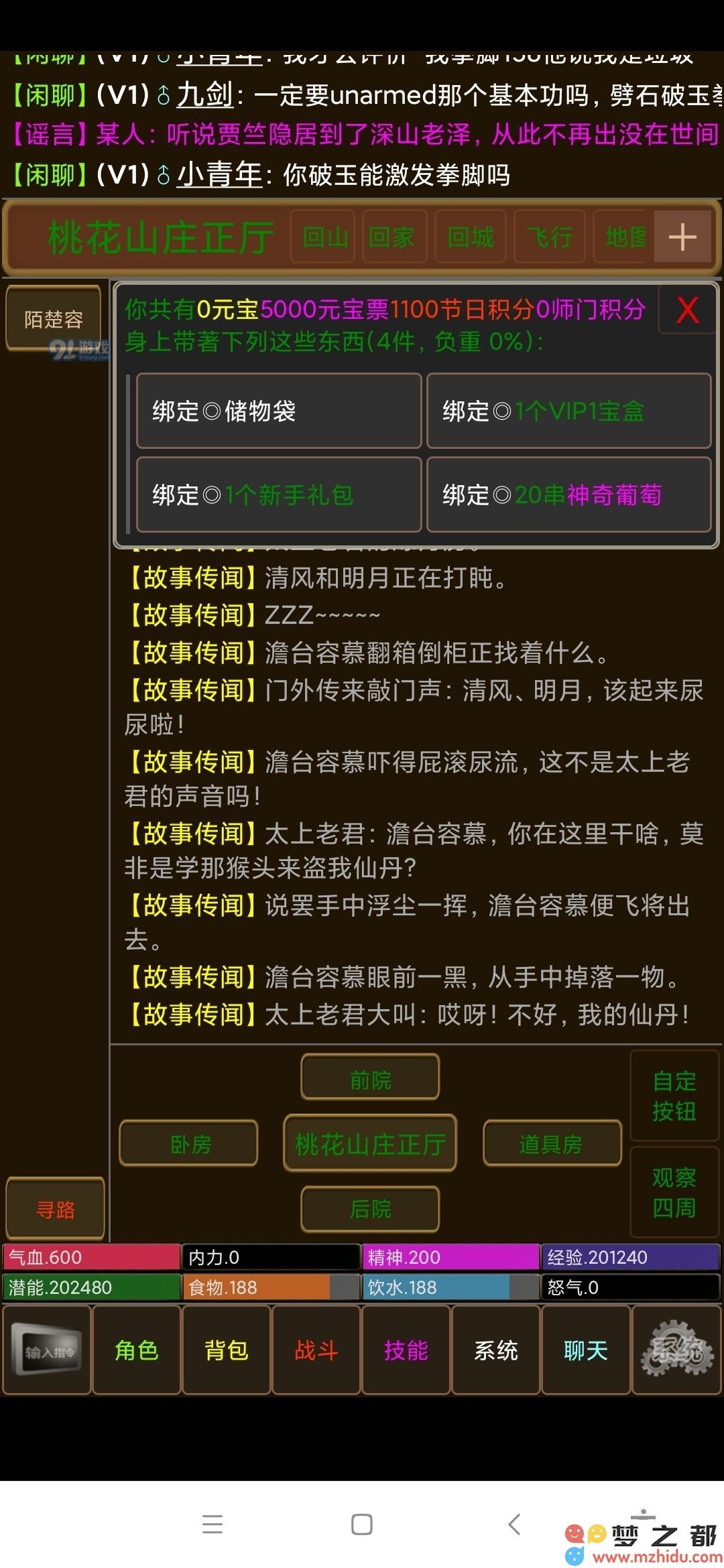Head to the 后院 room

click(370, 1208)
